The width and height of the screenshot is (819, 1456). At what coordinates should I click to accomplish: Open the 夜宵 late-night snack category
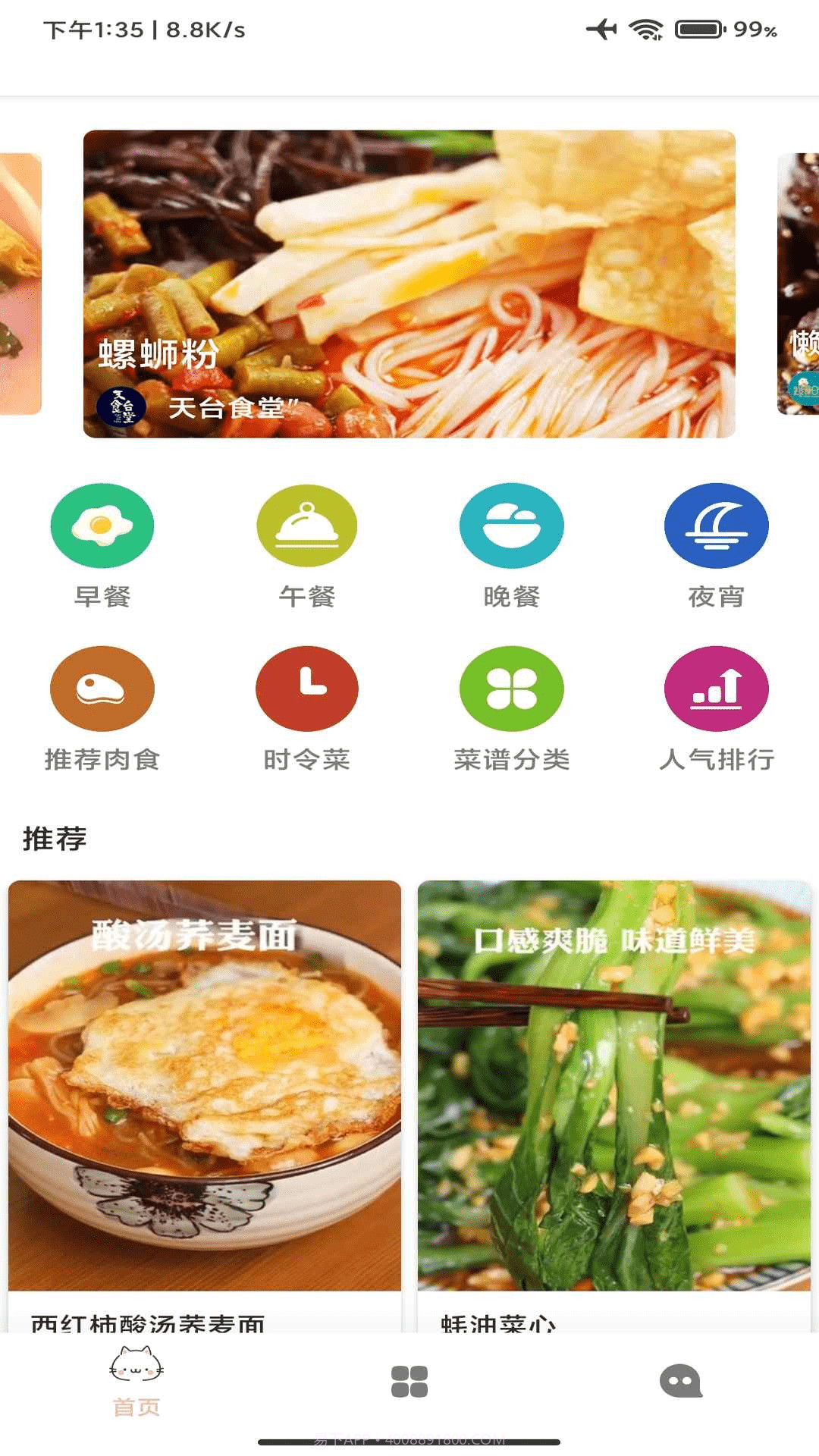click(x=717, y=526)
